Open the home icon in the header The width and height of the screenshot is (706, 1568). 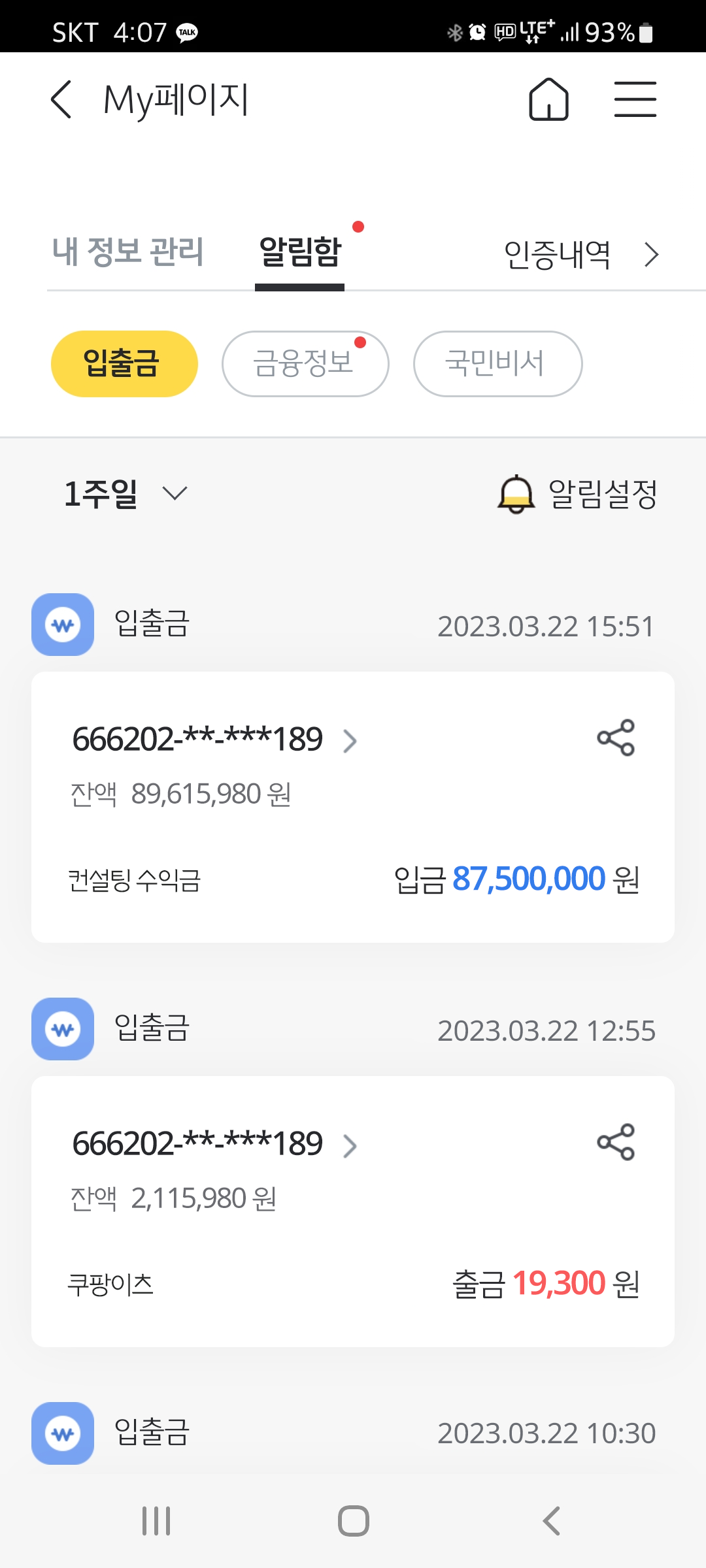(x=548, y=99)
